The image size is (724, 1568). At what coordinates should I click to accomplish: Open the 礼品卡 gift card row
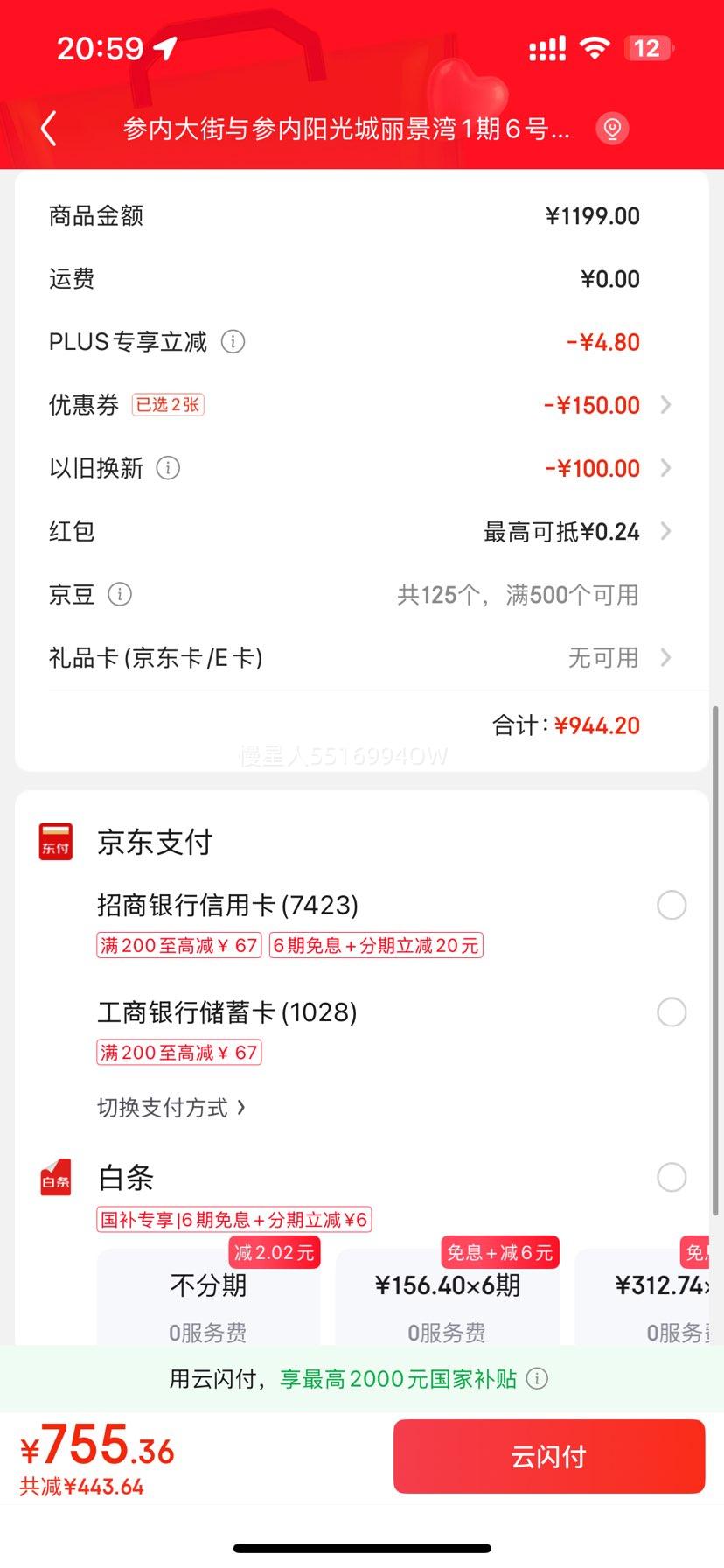(361, 657)
